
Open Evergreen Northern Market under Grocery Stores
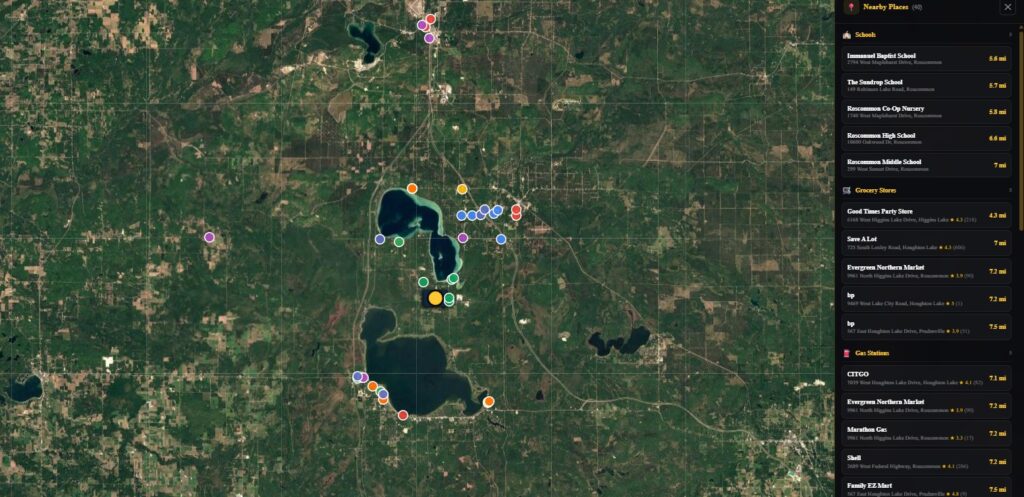(x=926, y=271)
